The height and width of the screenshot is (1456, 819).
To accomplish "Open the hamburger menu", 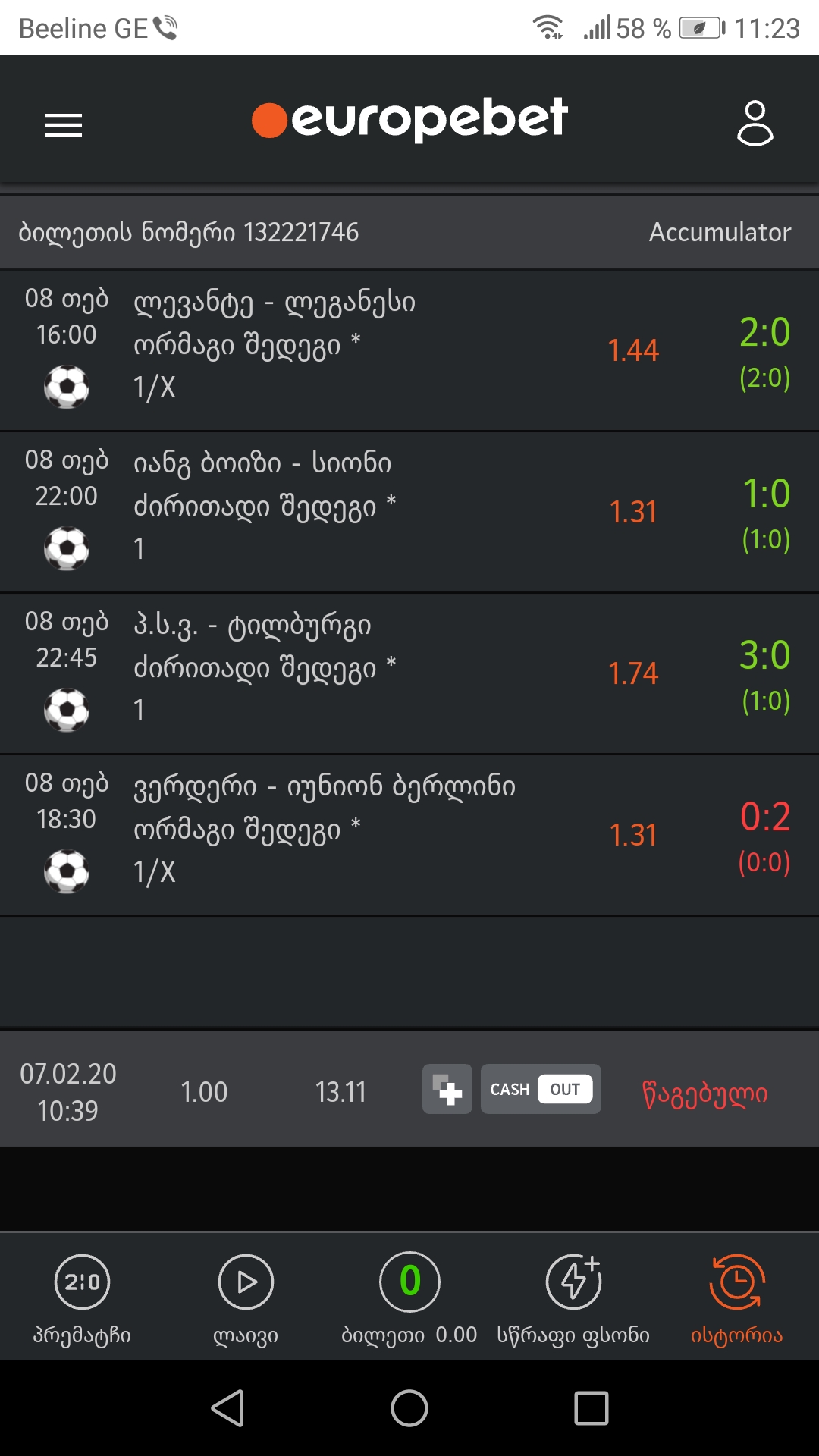I will click(64, 125).
